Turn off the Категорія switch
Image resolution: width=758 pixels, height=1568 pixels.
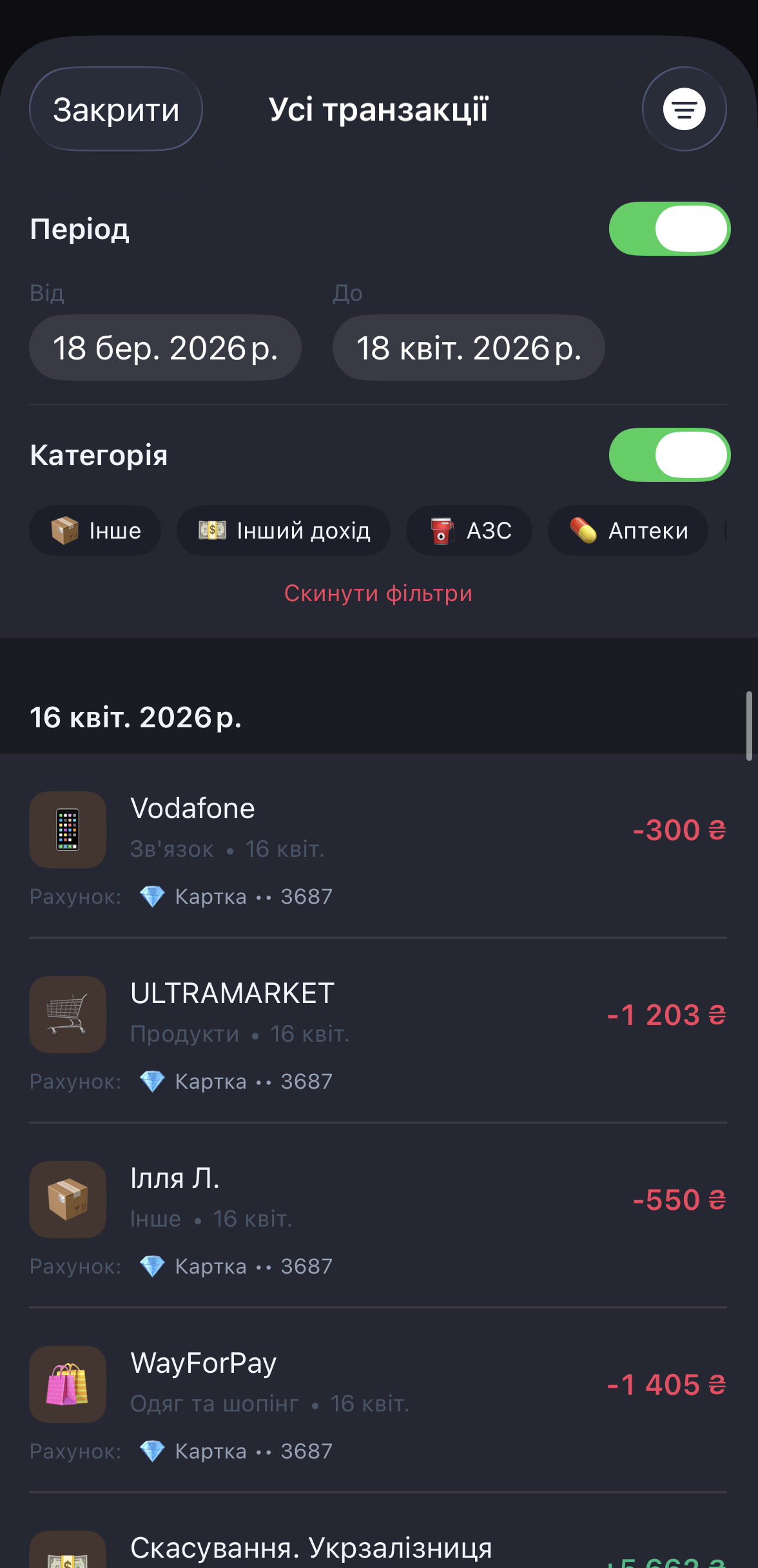coord(669,455)
